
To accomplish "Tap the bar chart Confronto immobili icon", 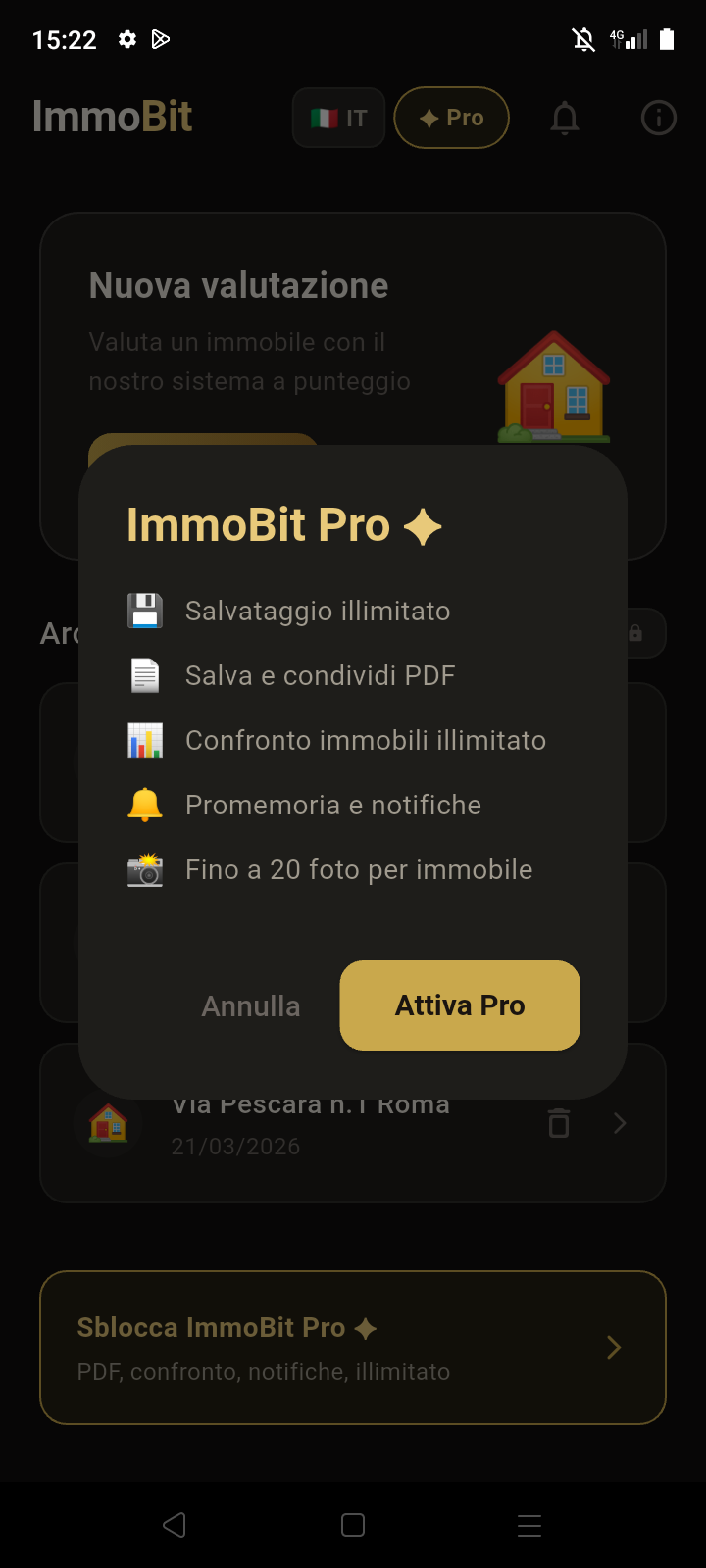I will [144, 740].
